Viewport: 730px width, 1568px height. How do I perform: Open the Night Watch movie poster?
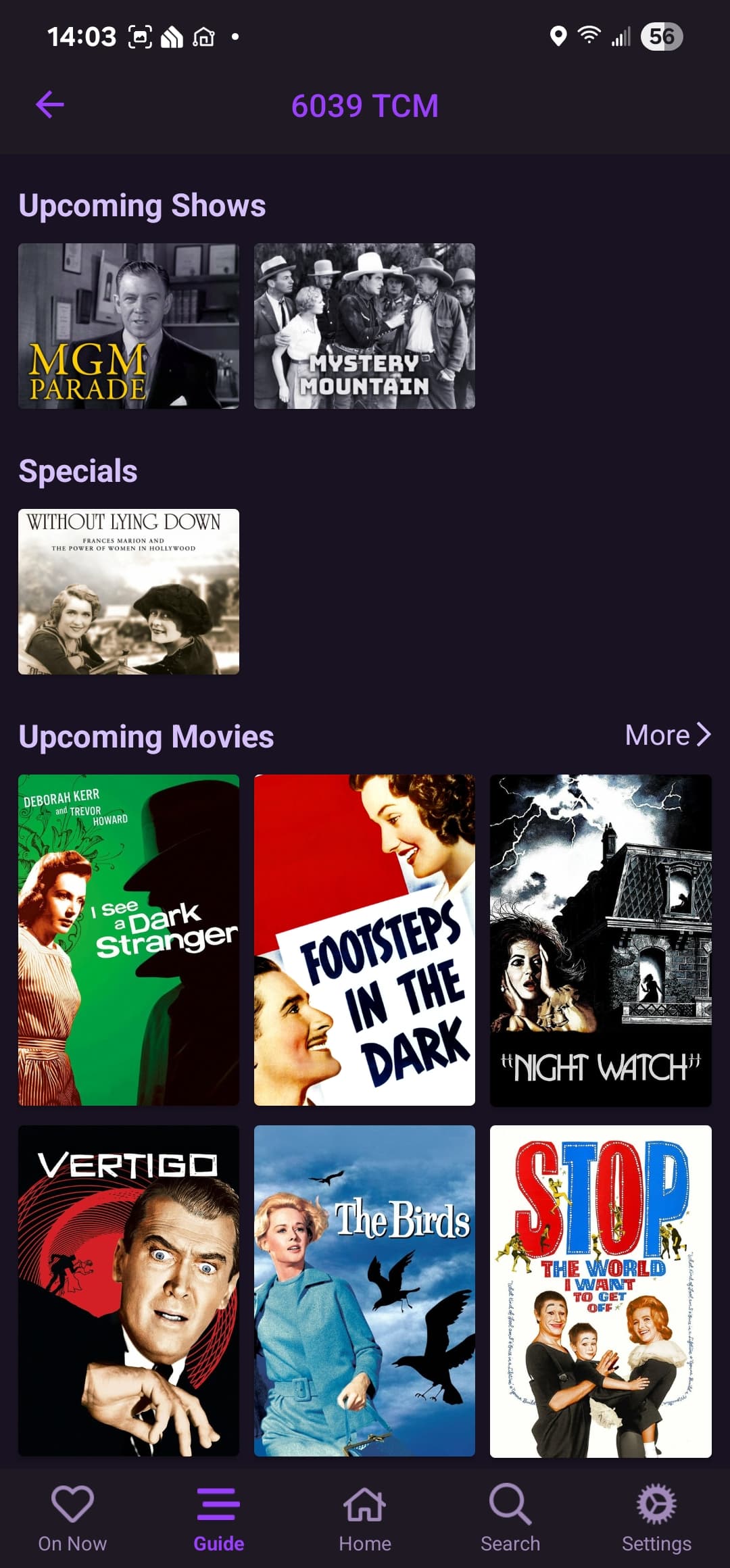(600, 939)
